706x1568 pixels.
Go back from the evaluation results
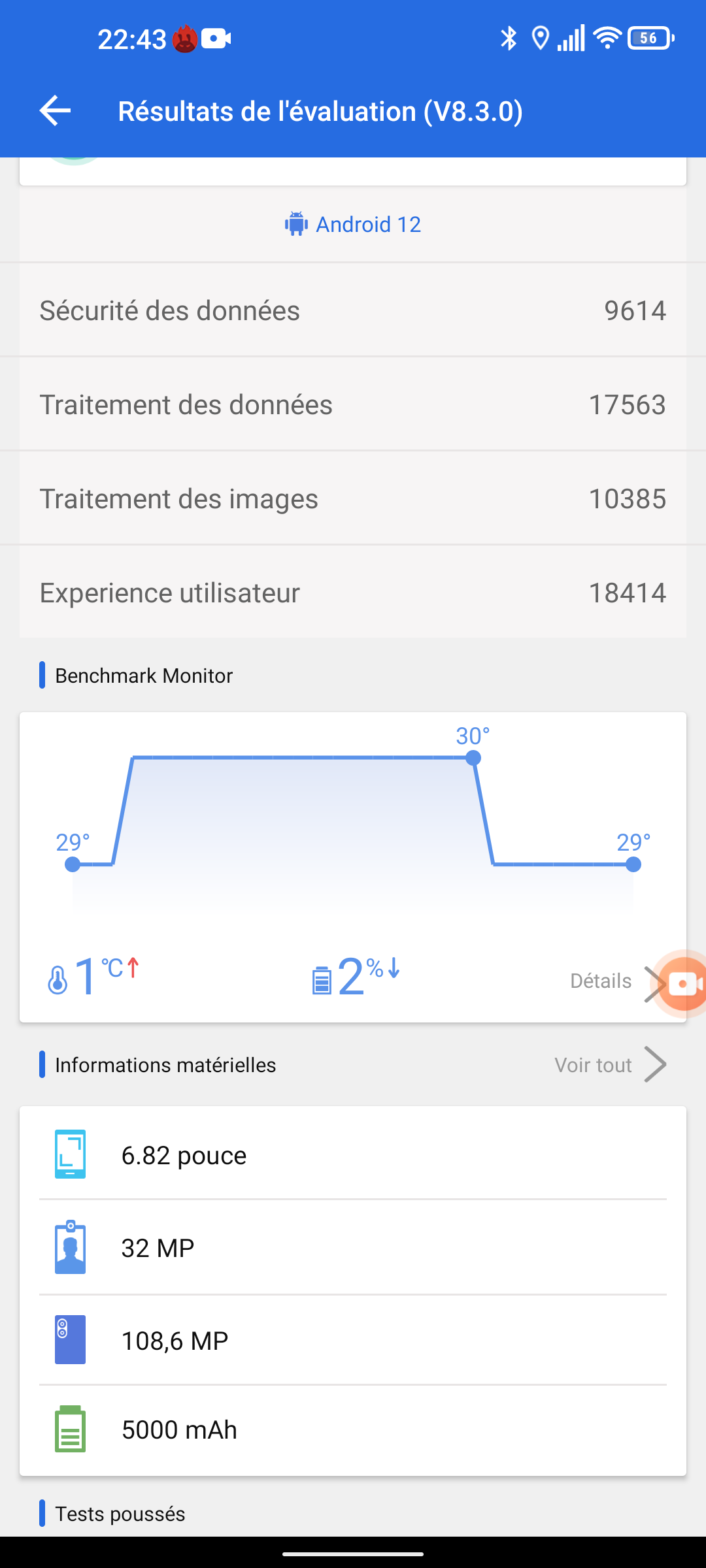(x=56, y=110)
